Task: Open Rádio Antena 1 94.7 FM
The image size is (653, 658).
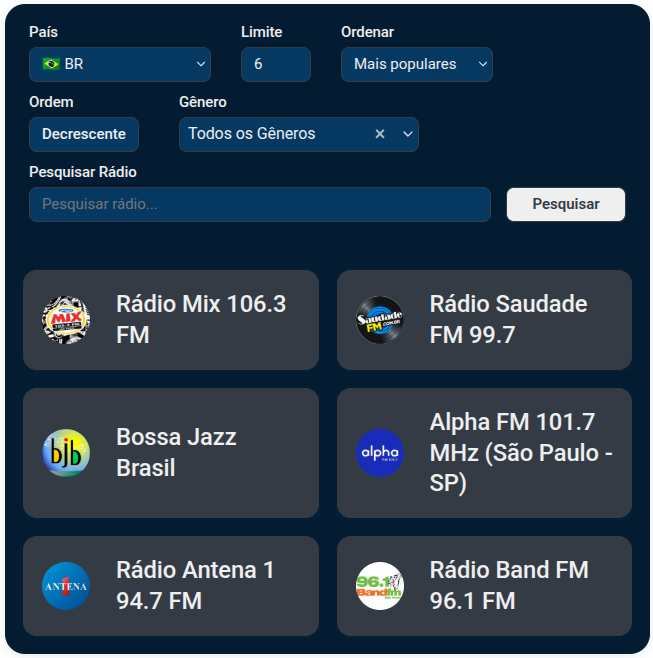Action: tap(171, 586)
